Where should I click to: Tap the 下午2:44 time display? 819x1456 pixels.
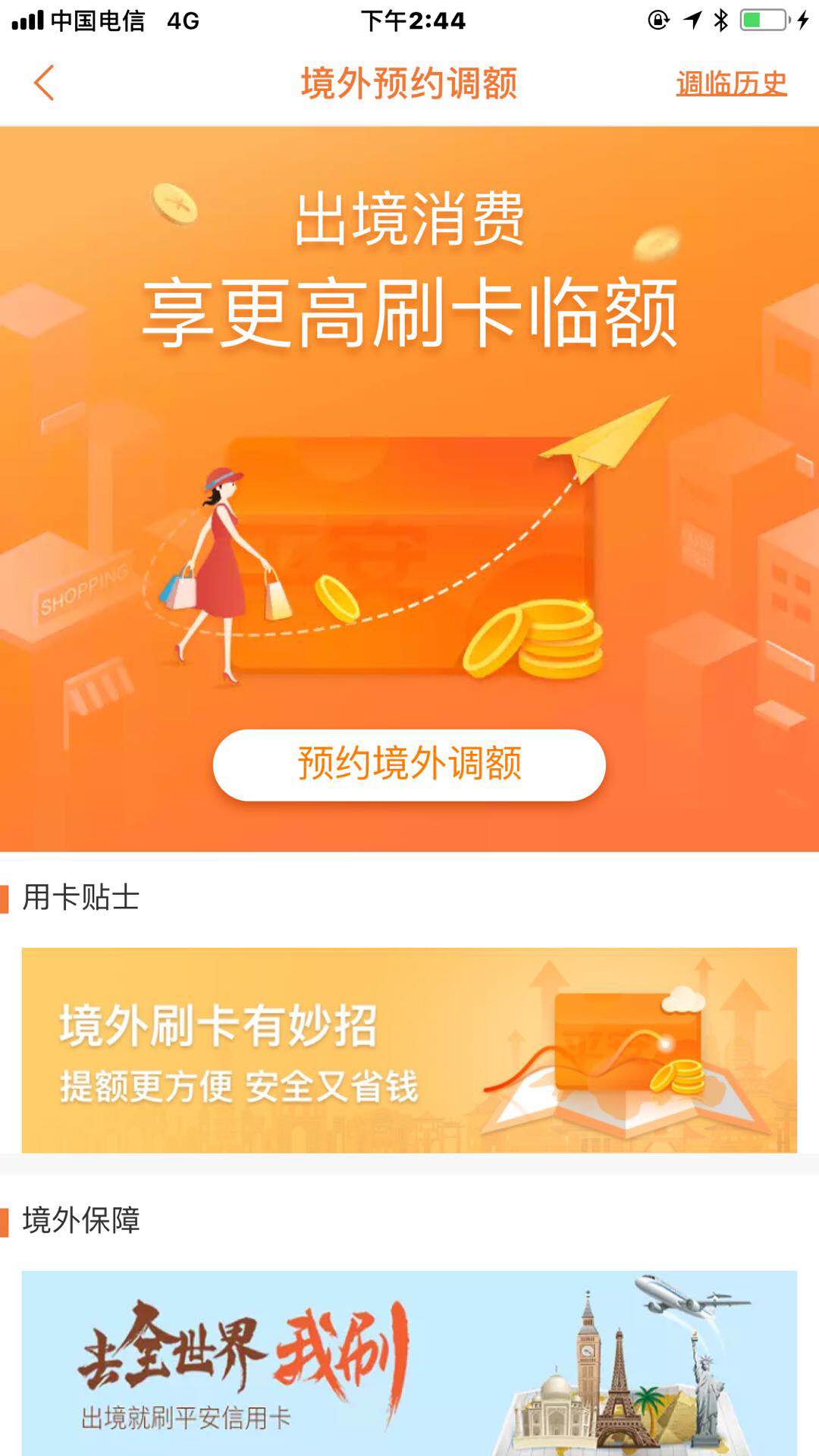tap(408, 20)
